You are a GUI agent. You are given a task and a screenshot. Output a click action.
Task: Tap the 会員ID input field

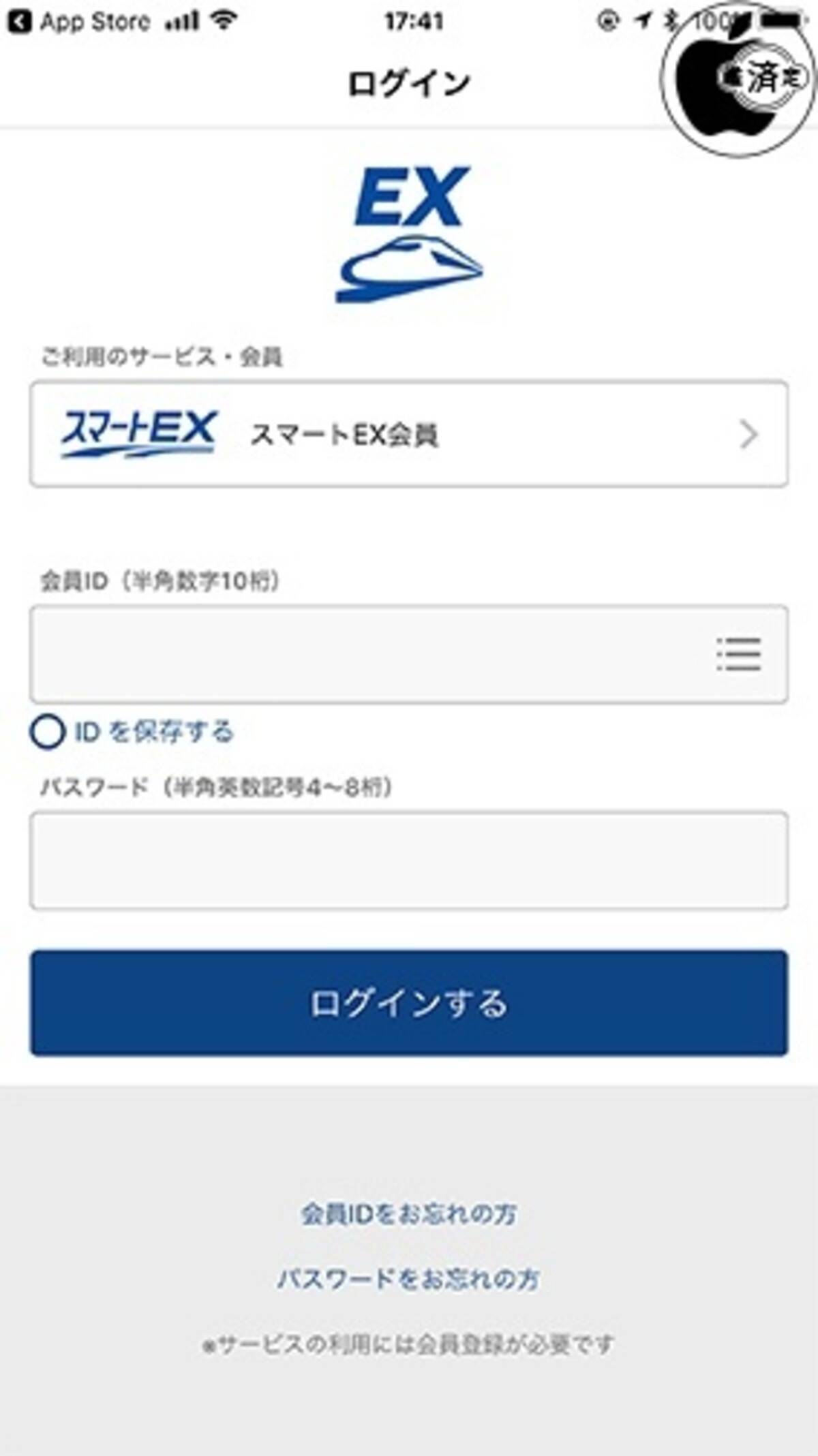point(368,654)
